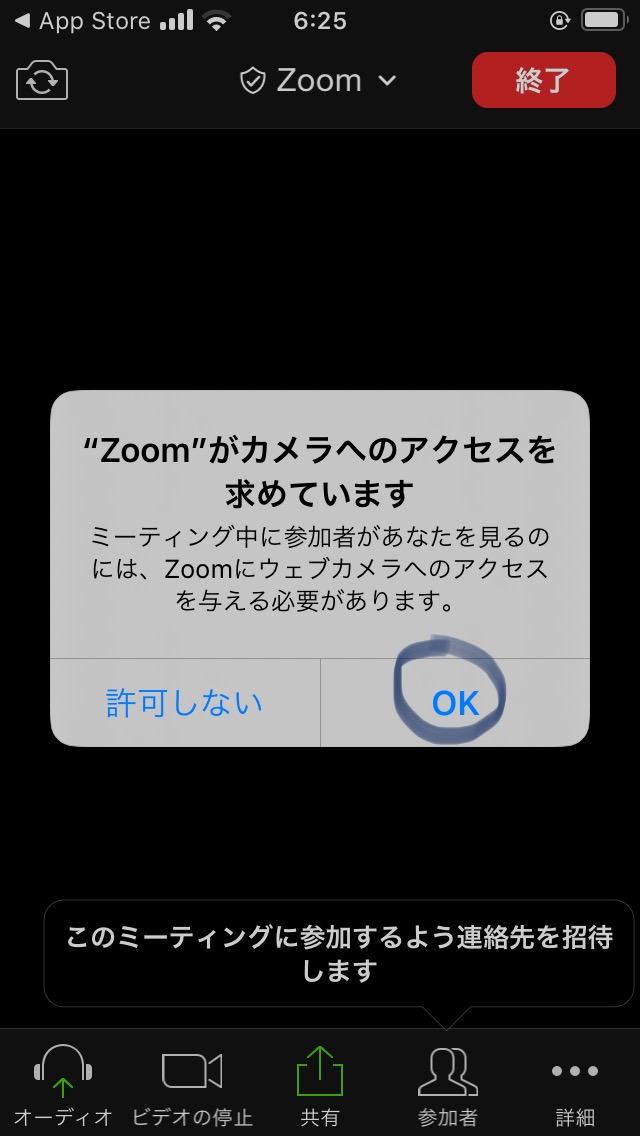Tap ビデオの停止 to stop video
640x1136 pixels.
(x=192, y=1083)
